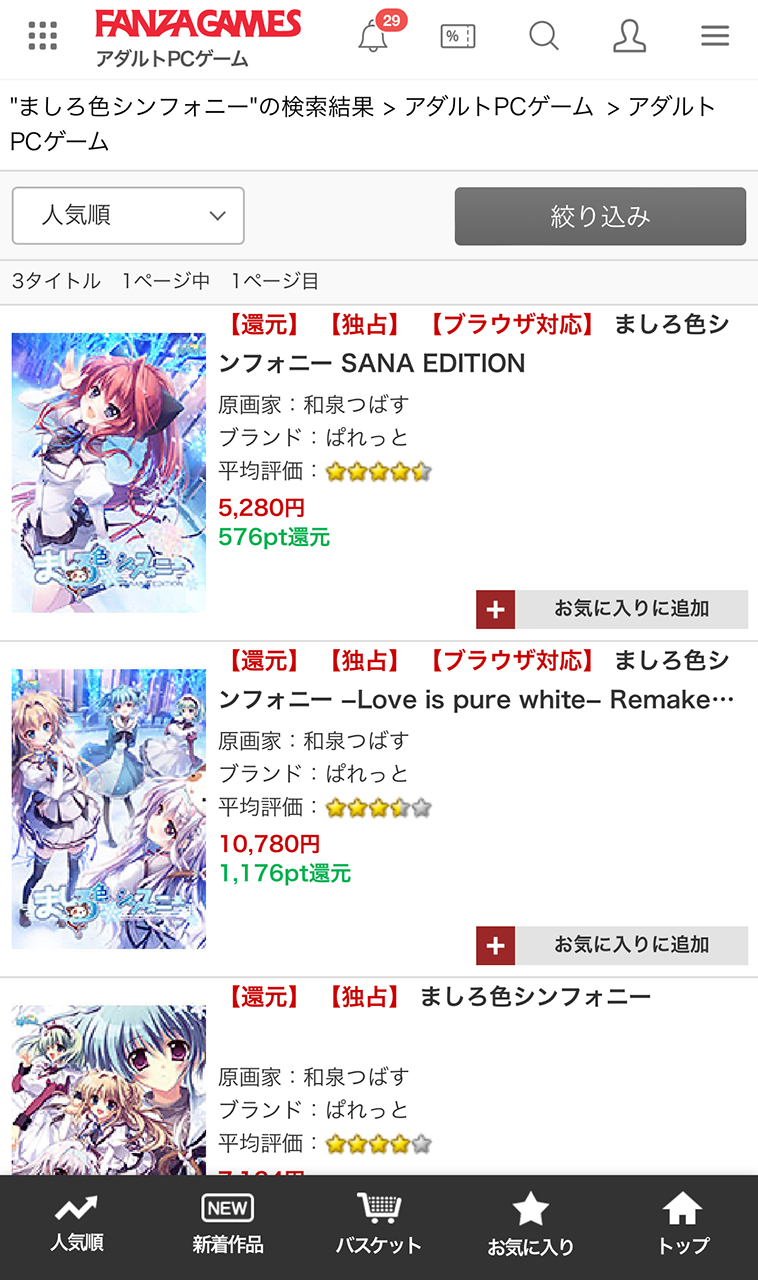Open the バスケット cart tab
Viewport: 758px width, 1280px height.
click(378, 1226)
